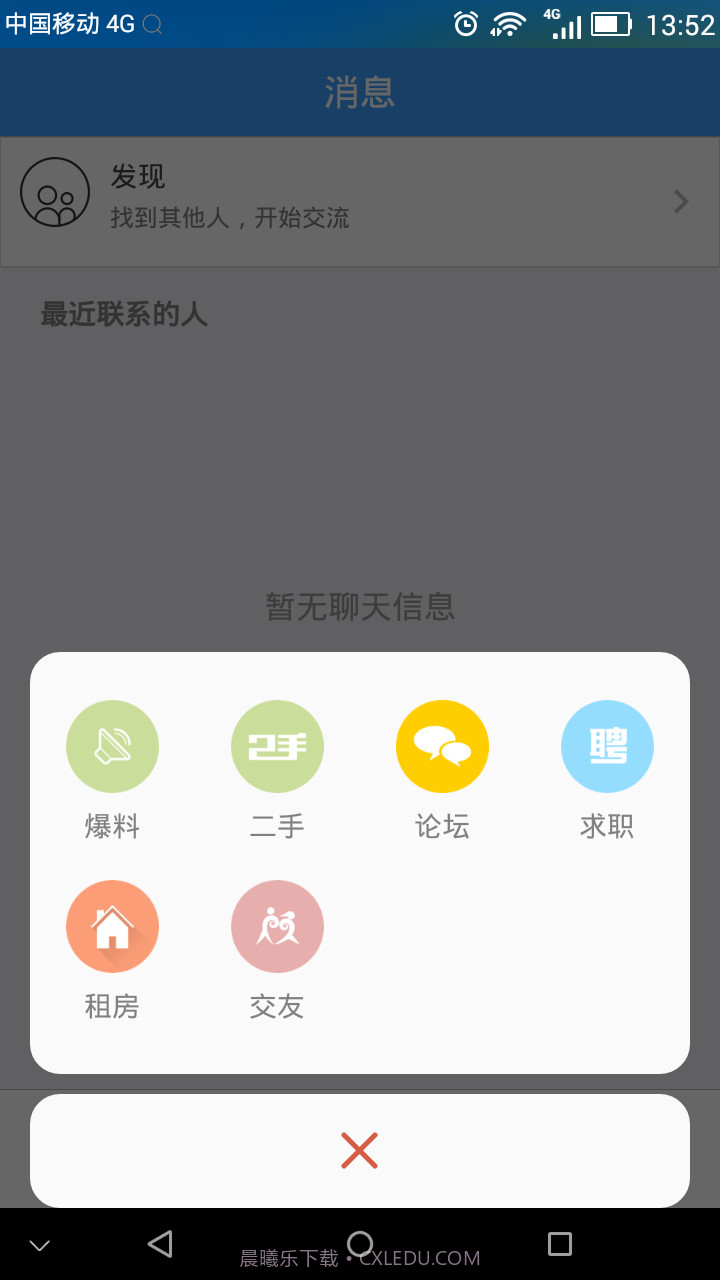Open the 爆料 (tips) section icon
Image resolution: width=720 pixels, height=1280 pixels.
coord(112,746)
